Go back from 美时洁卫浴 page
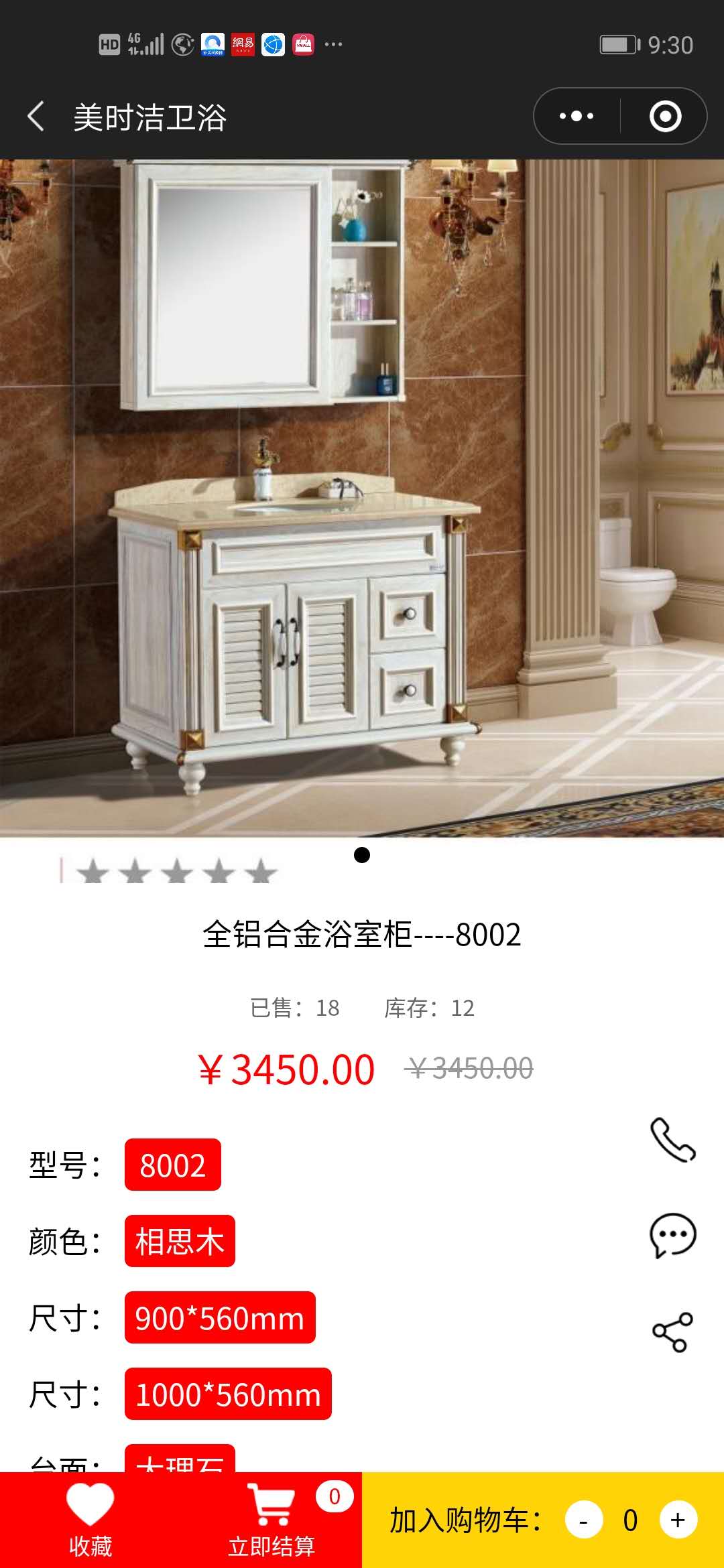The image size is (724, 1568). (36, 117)
